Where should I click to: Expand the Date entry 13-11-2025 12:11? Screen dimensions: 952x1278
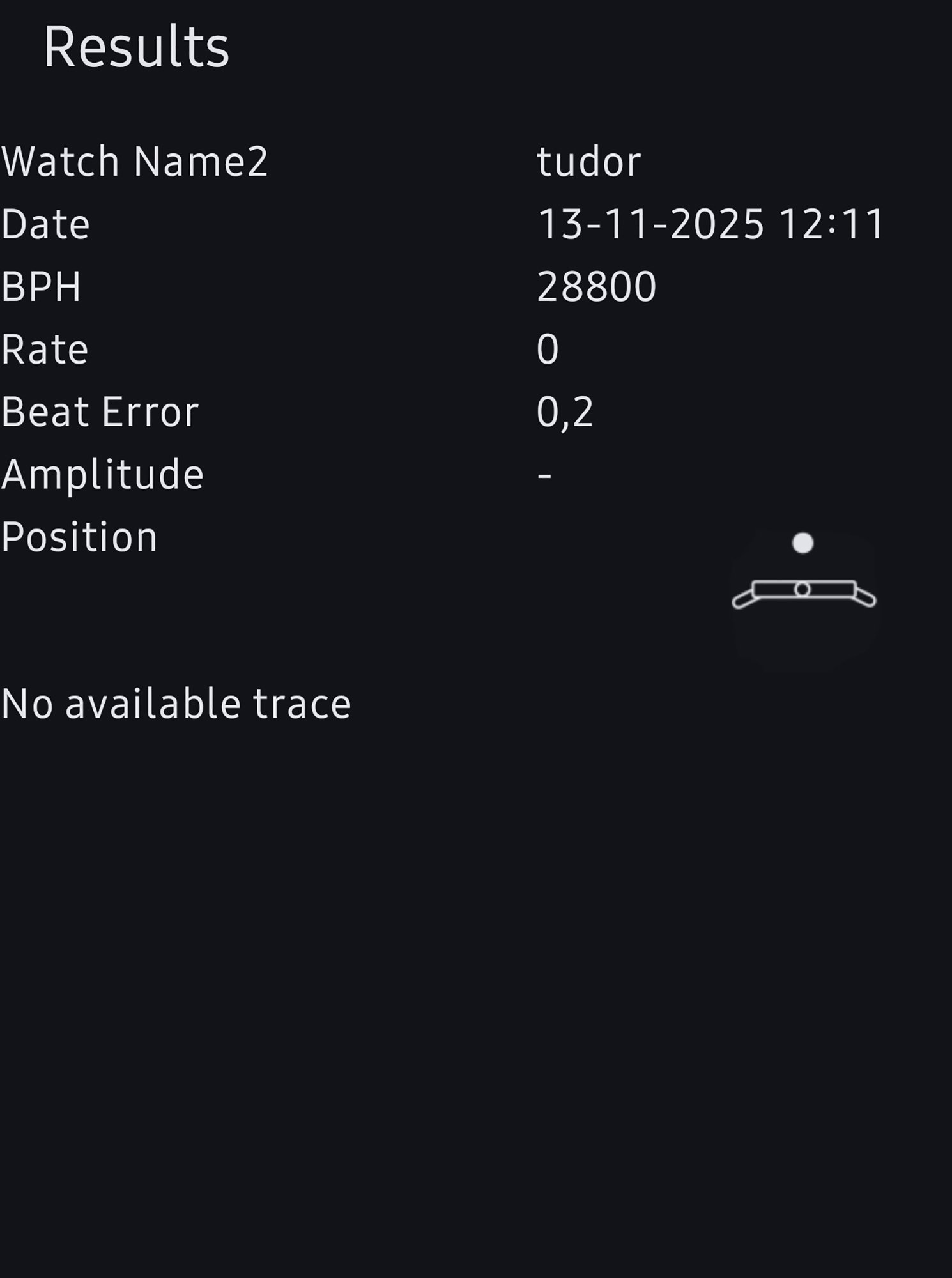[710, 224]
